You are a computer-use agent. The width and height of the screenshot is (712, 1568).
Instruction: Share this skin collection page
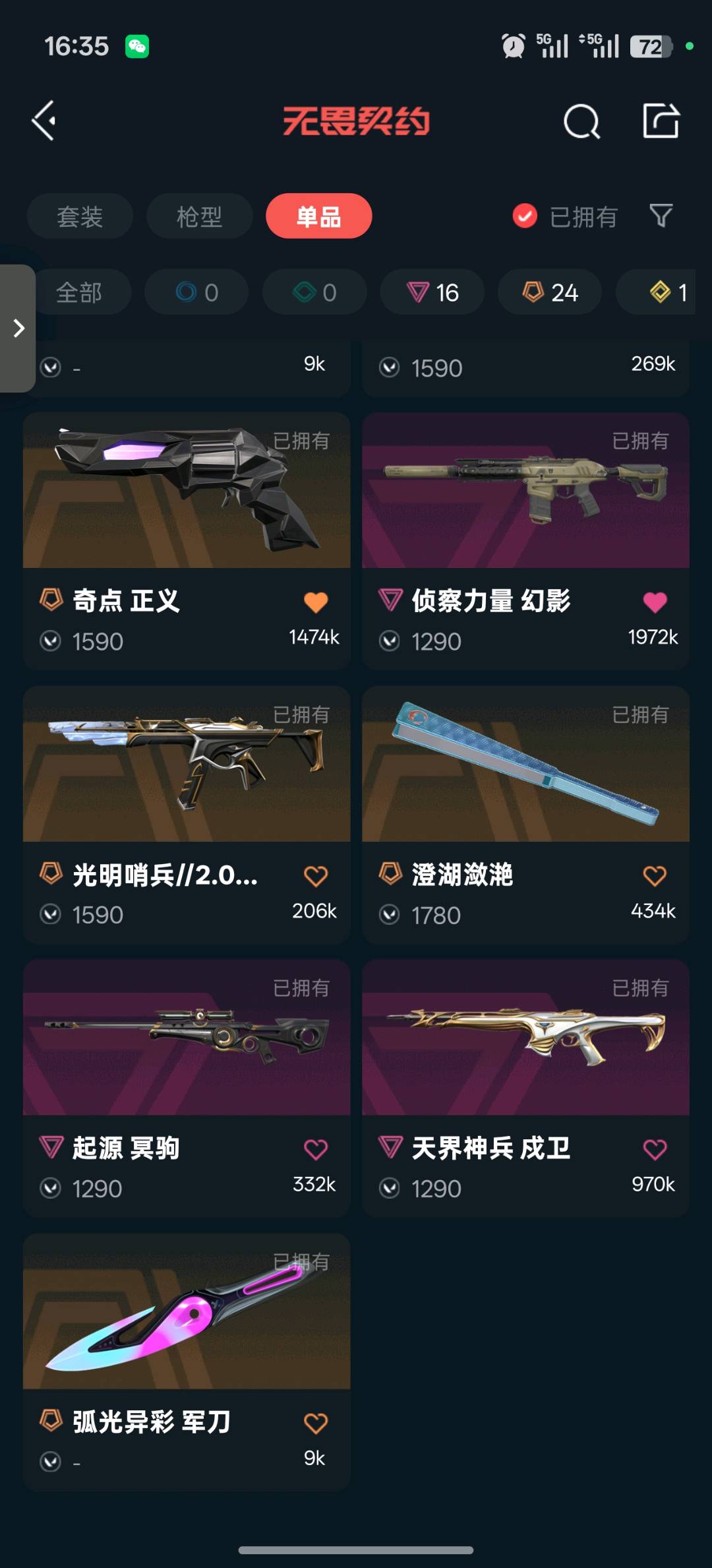[x=661, y=121]
